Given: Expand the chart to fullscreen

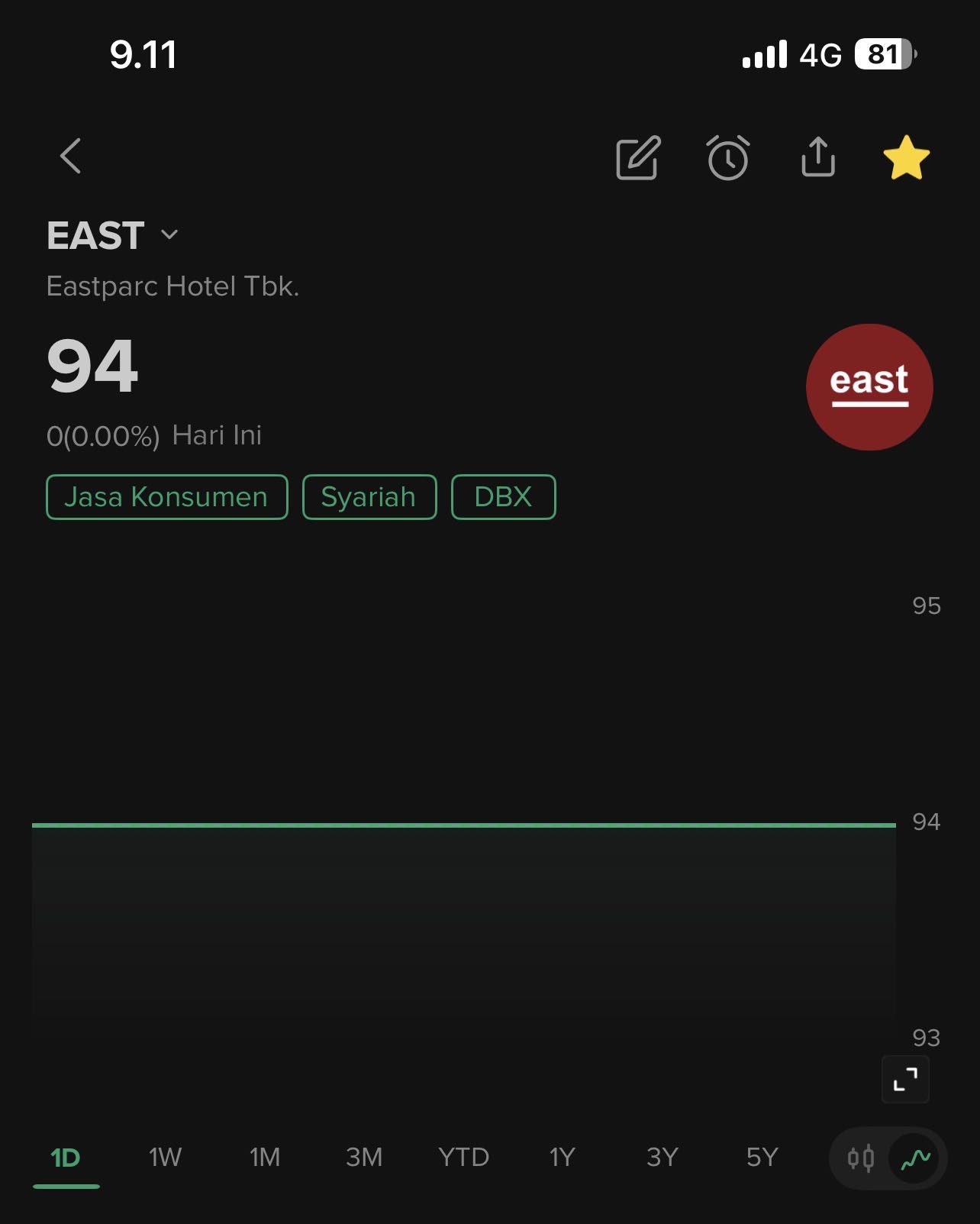Looking at the screenshot, I should (x=905, y=1079).
